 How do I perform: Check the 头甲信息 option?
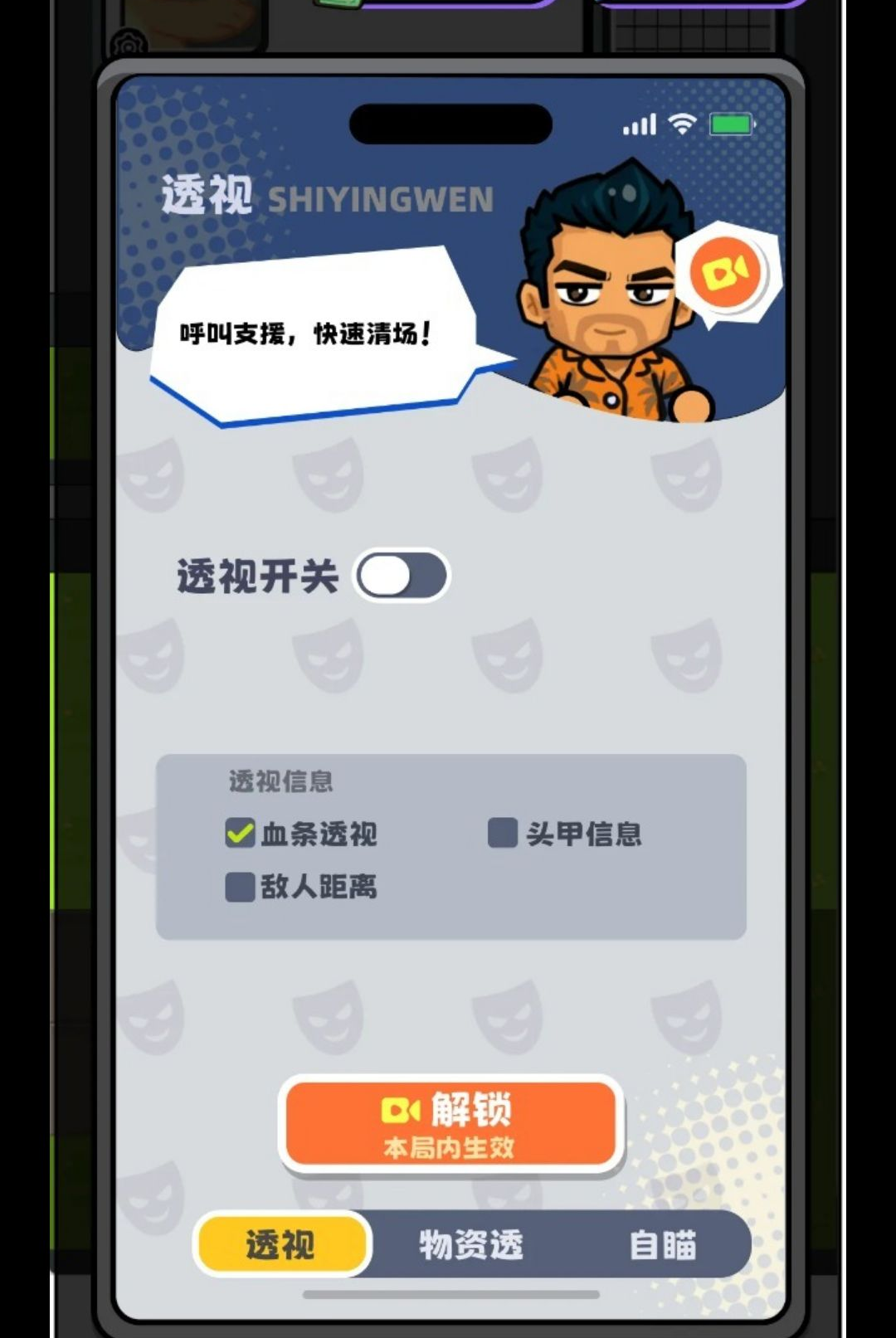[x=503, y=833]
